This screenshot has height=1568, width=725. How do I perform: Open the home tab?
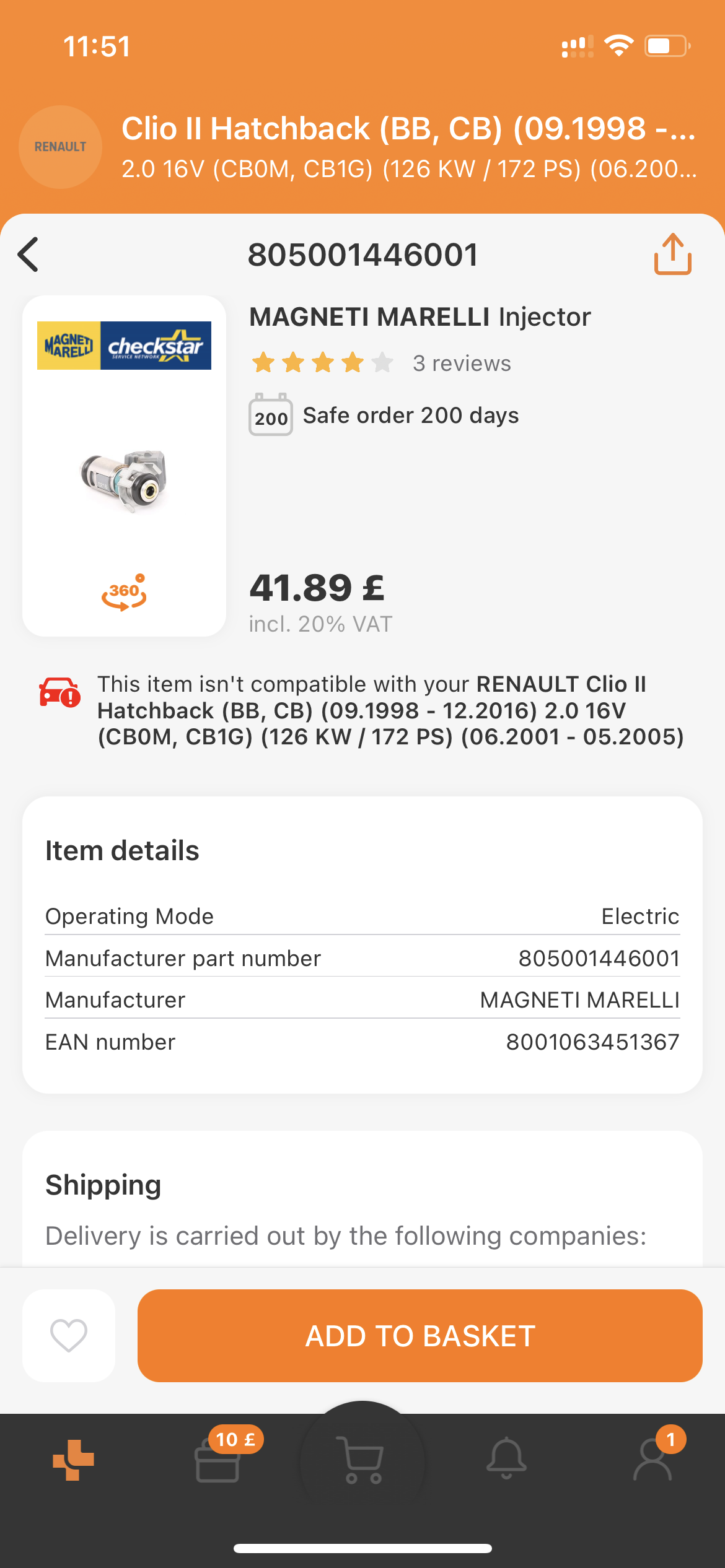coord(73,1460)
